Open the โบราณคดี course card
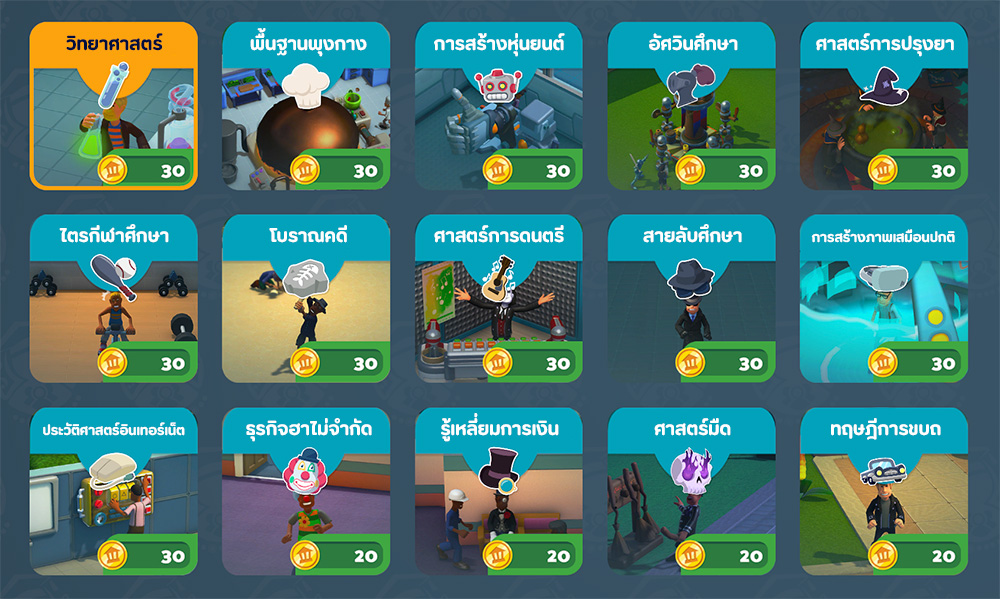1000x599 pixels. (x=306, y=299)
